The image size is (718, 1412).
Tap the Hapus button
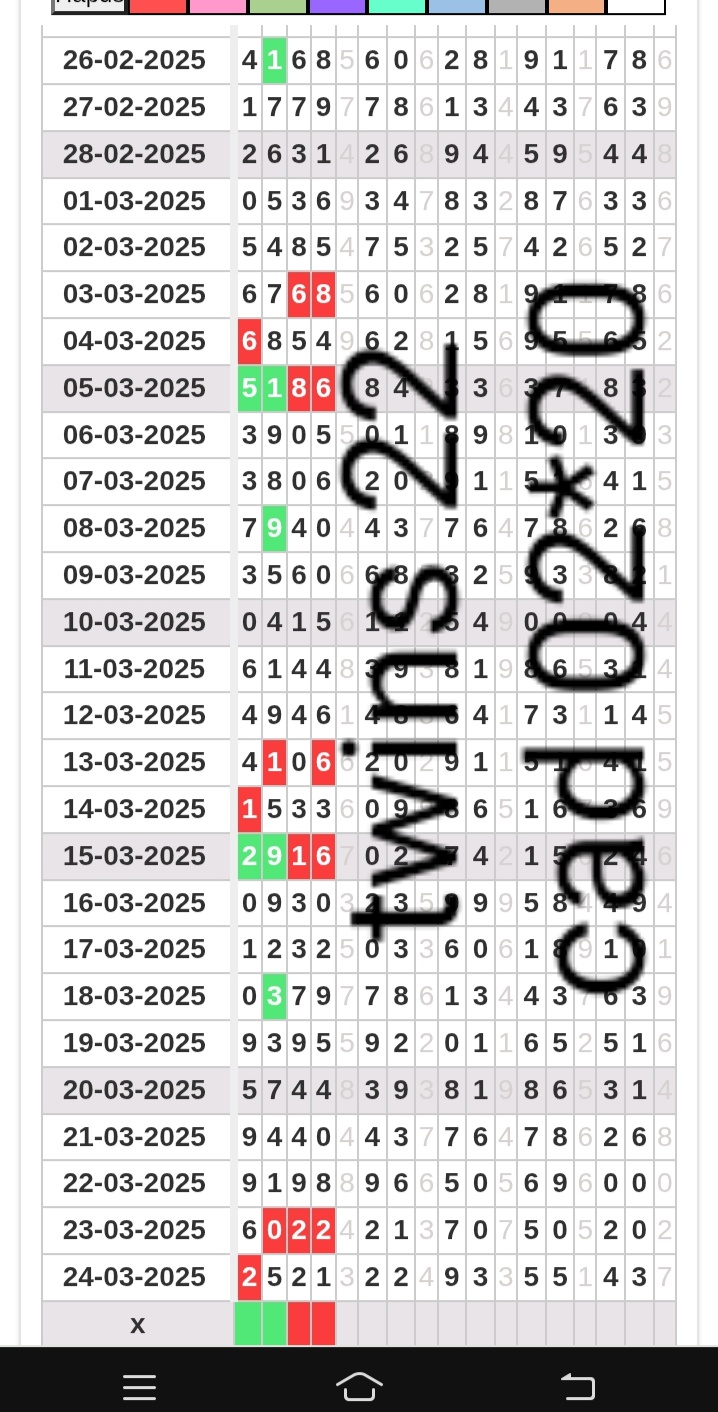pos(90,5)
